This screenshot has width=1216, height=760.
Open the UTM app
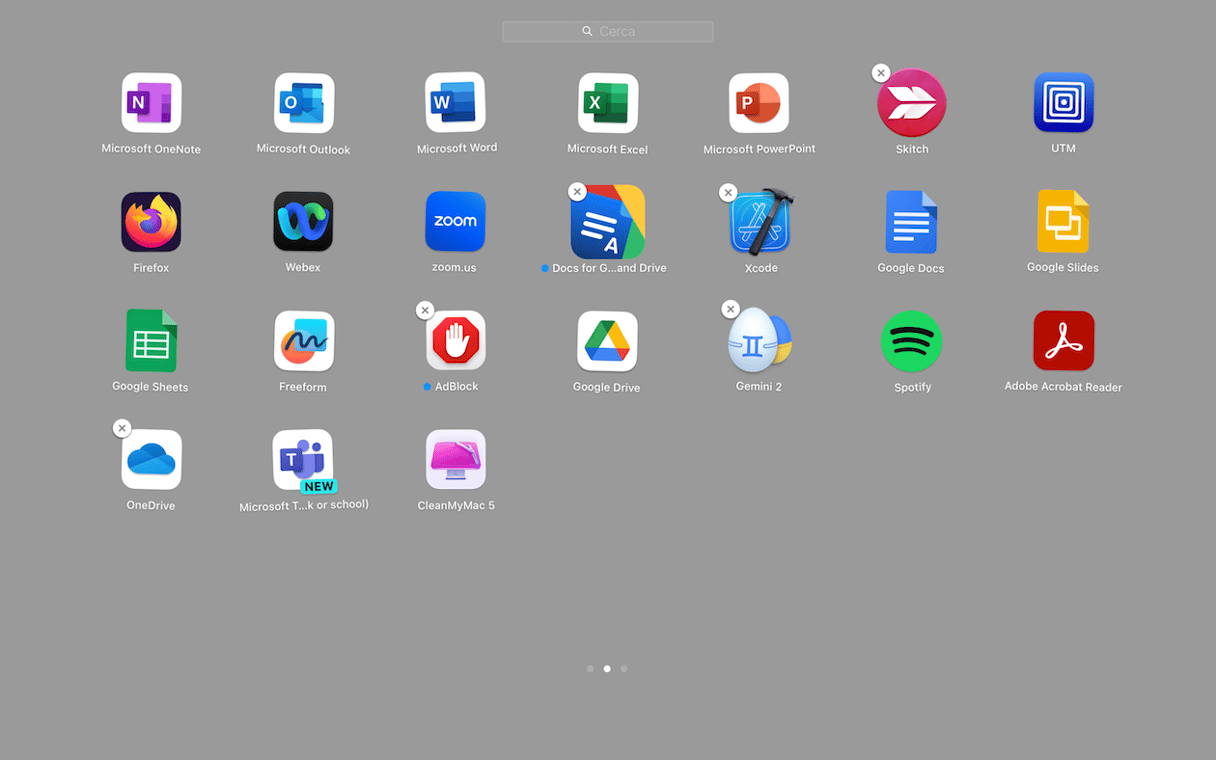tap(1063, 103)
